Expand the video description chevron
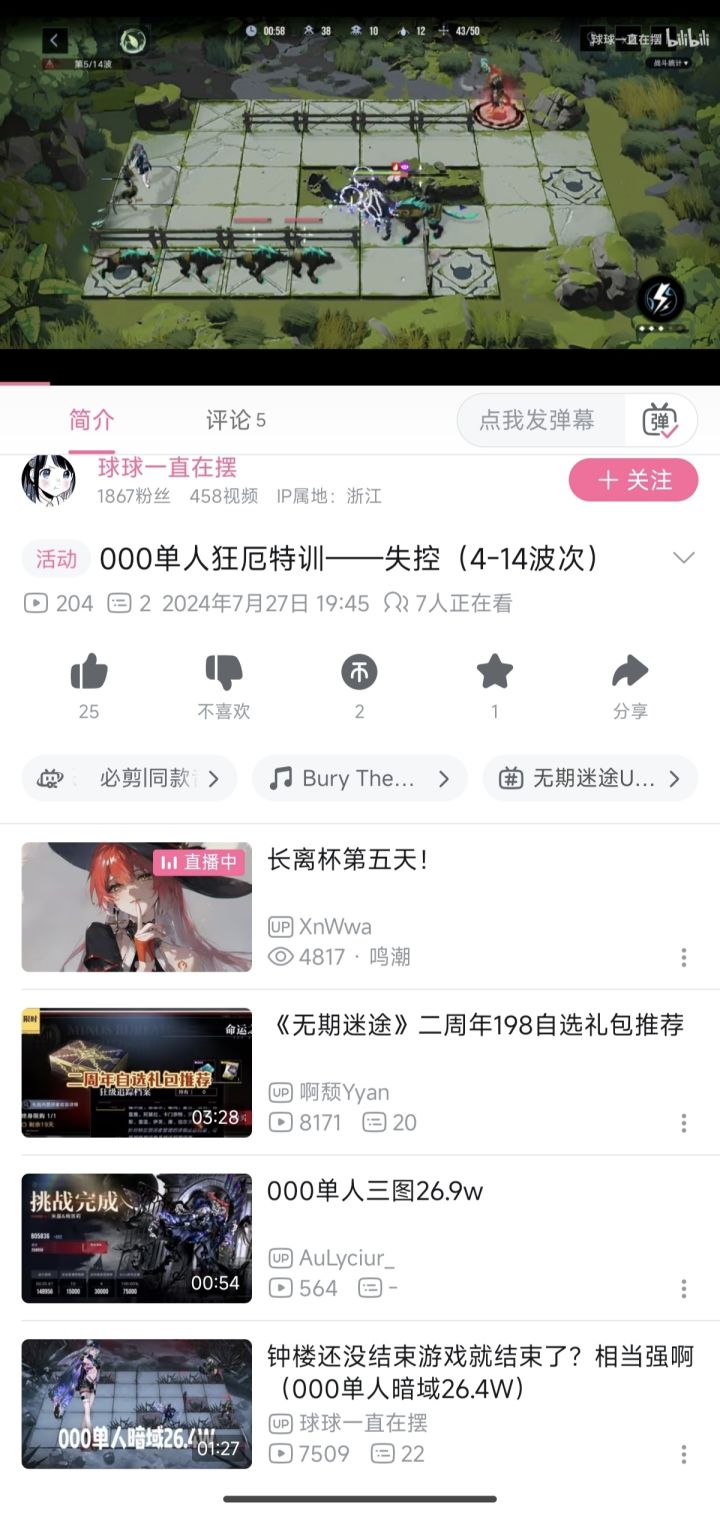Viewport: 720px width, 1513px height. click(684, 558)
